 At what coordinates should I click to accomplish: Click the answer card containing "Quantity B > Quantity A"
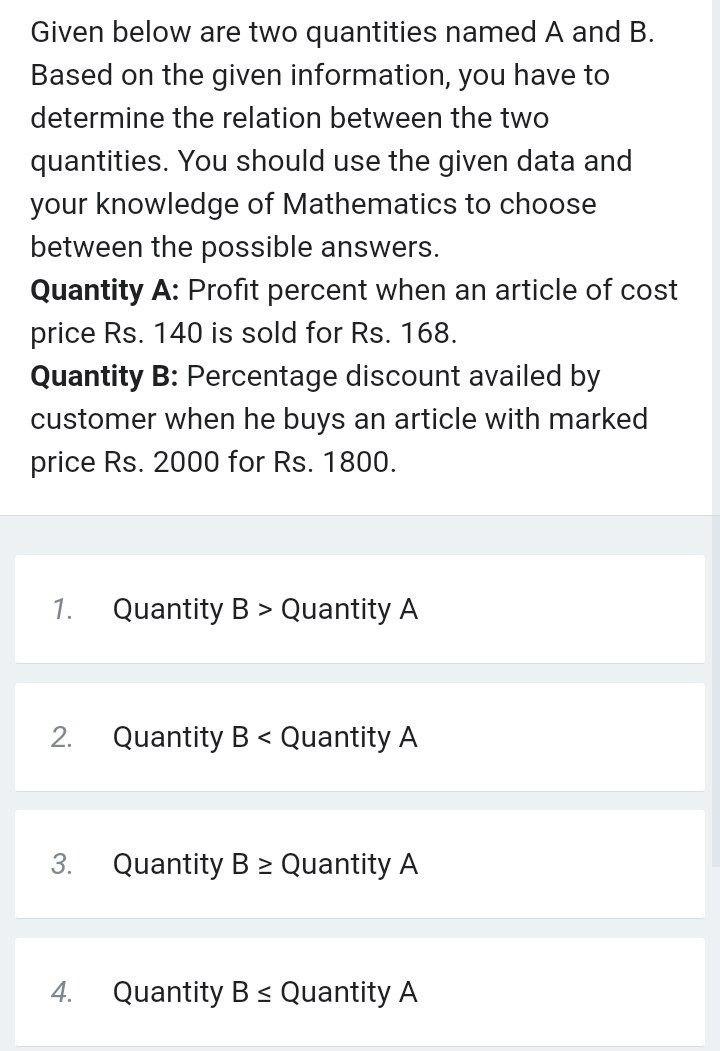pyautogui.click(x=360, y=609)
